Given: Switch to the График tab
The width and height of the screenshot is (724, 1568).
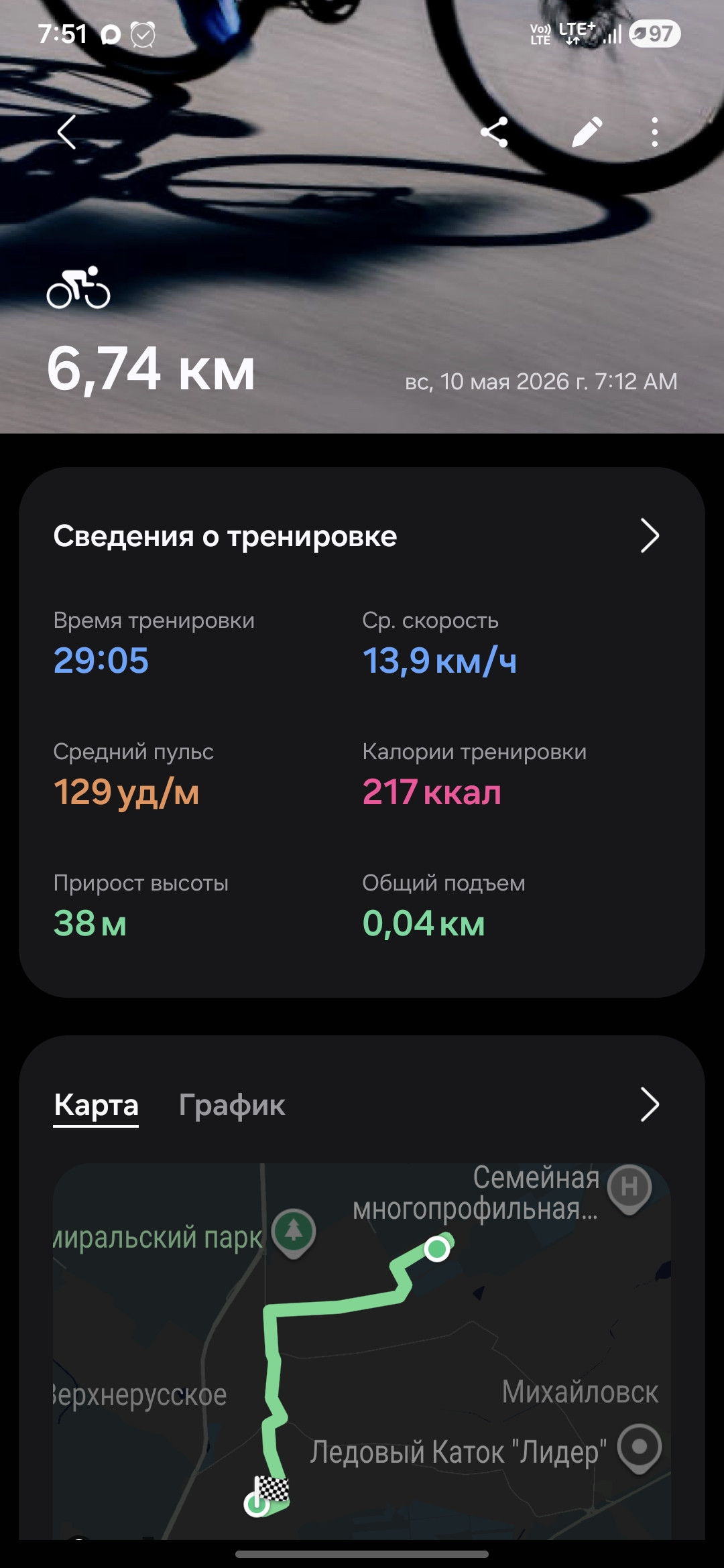Looking at the screenshot, I should (x=232, y=1105).
